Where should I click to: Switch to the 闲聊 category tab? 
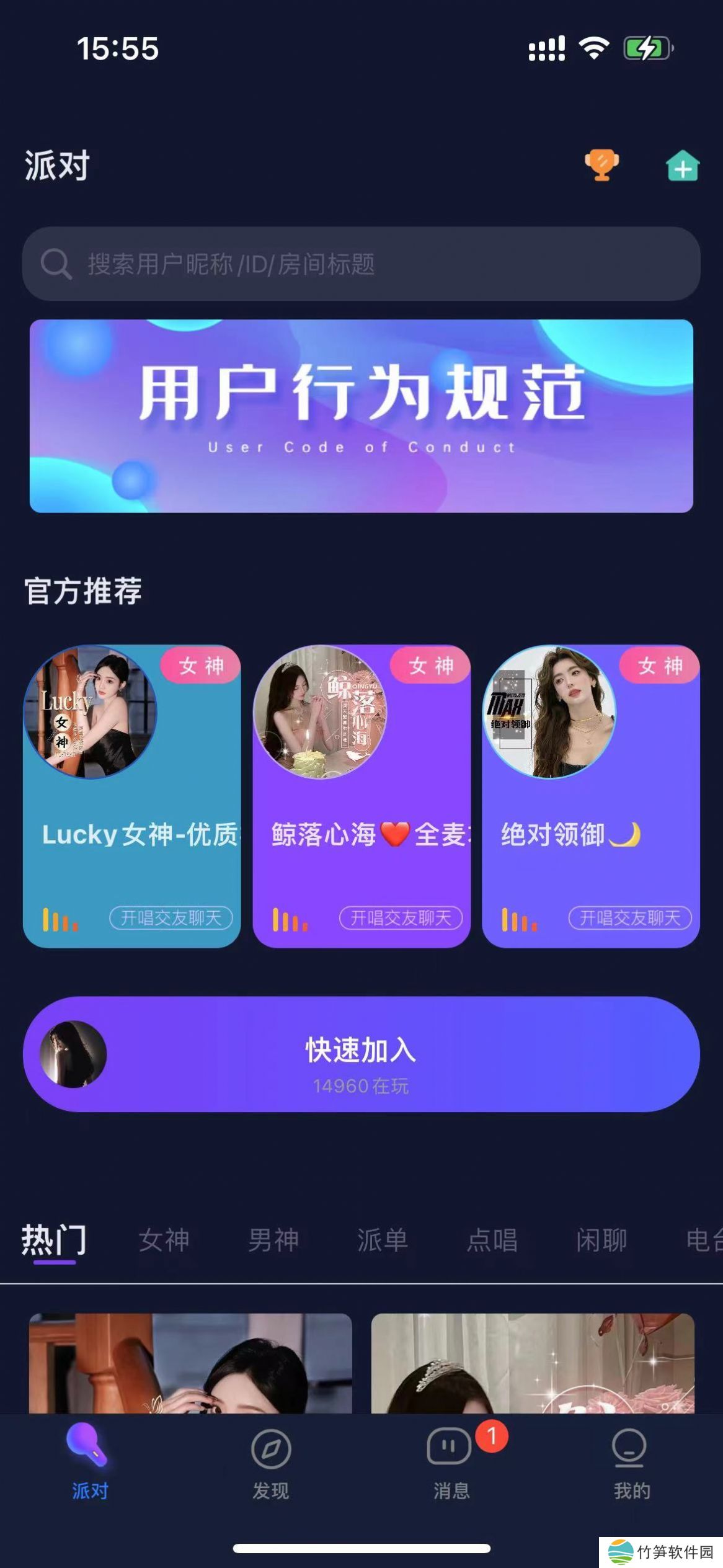click(x=601, y=1241)
